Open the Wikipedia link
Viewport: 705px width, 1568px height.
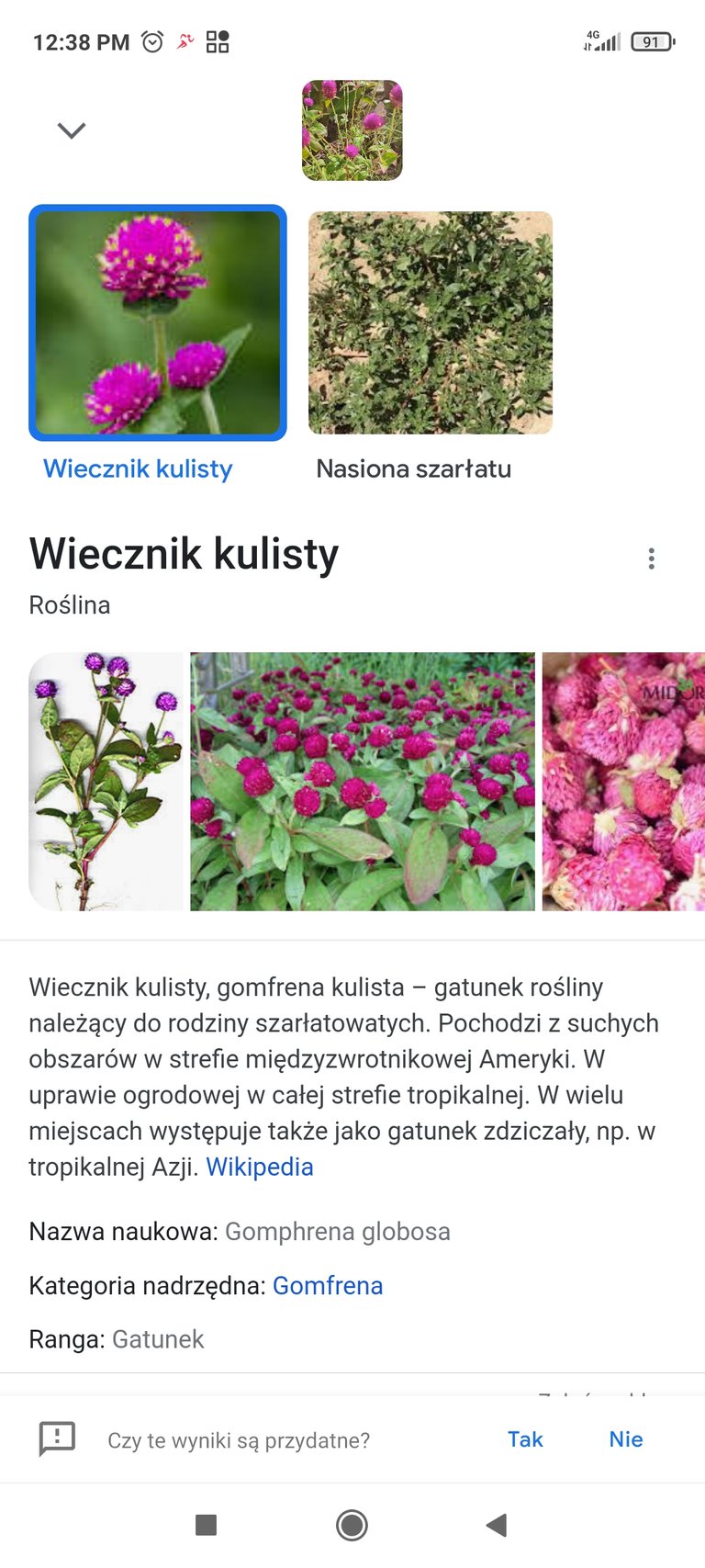tap(260, 1167)
